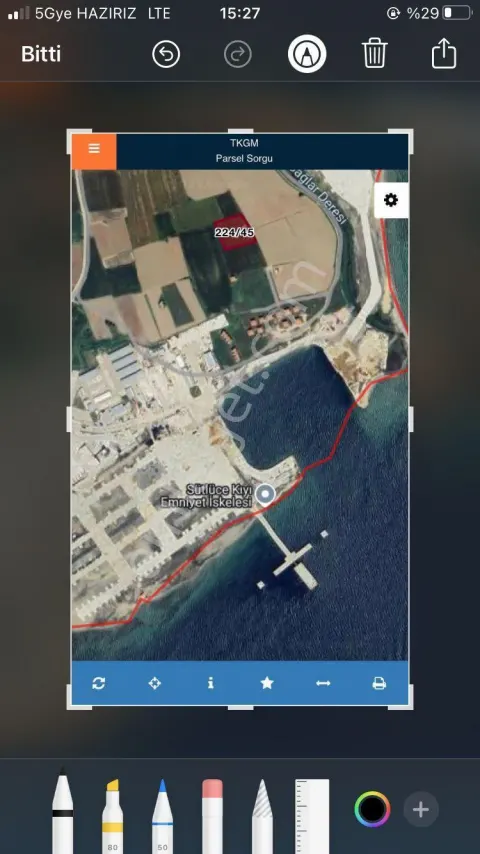Toggle the markup pen tool button
480x854 pixels.
(307, 54)
